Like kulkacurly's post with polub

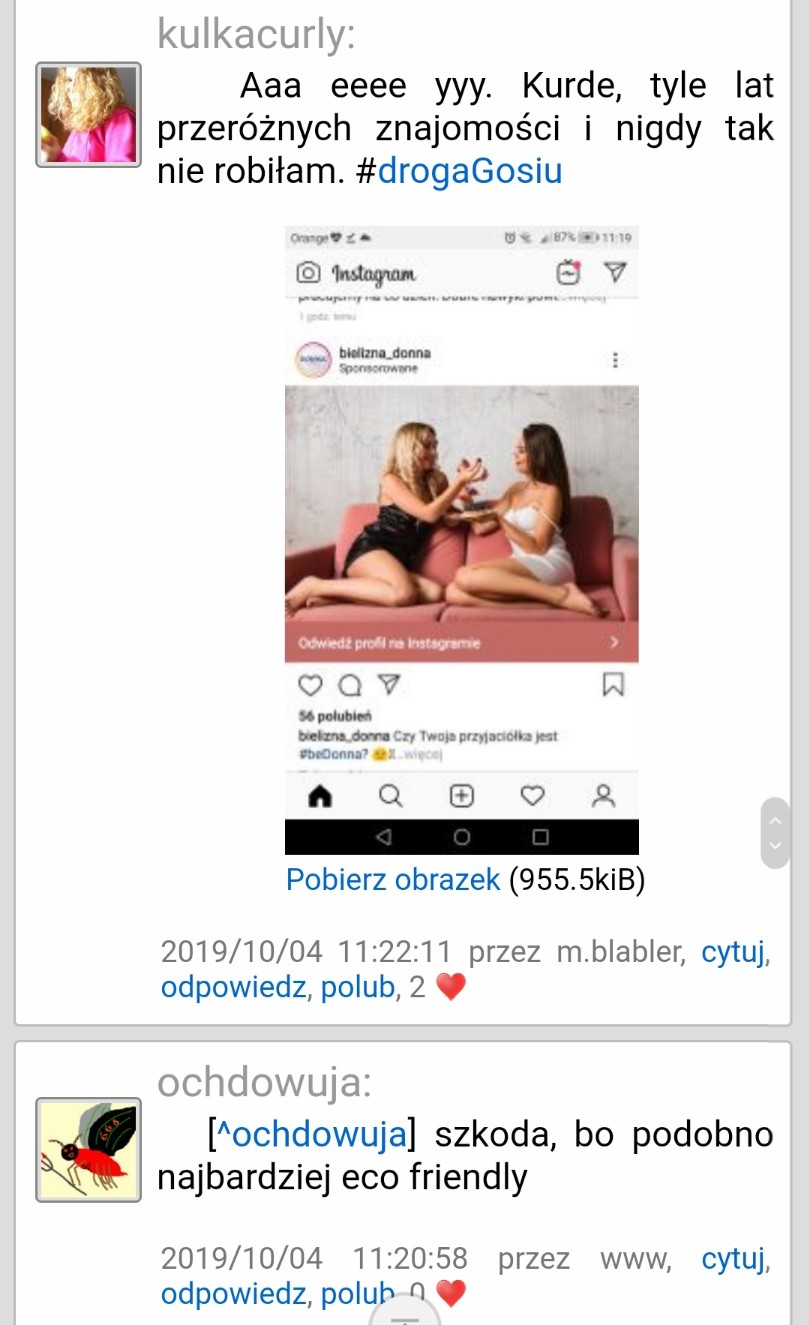[x=358, y=988]
